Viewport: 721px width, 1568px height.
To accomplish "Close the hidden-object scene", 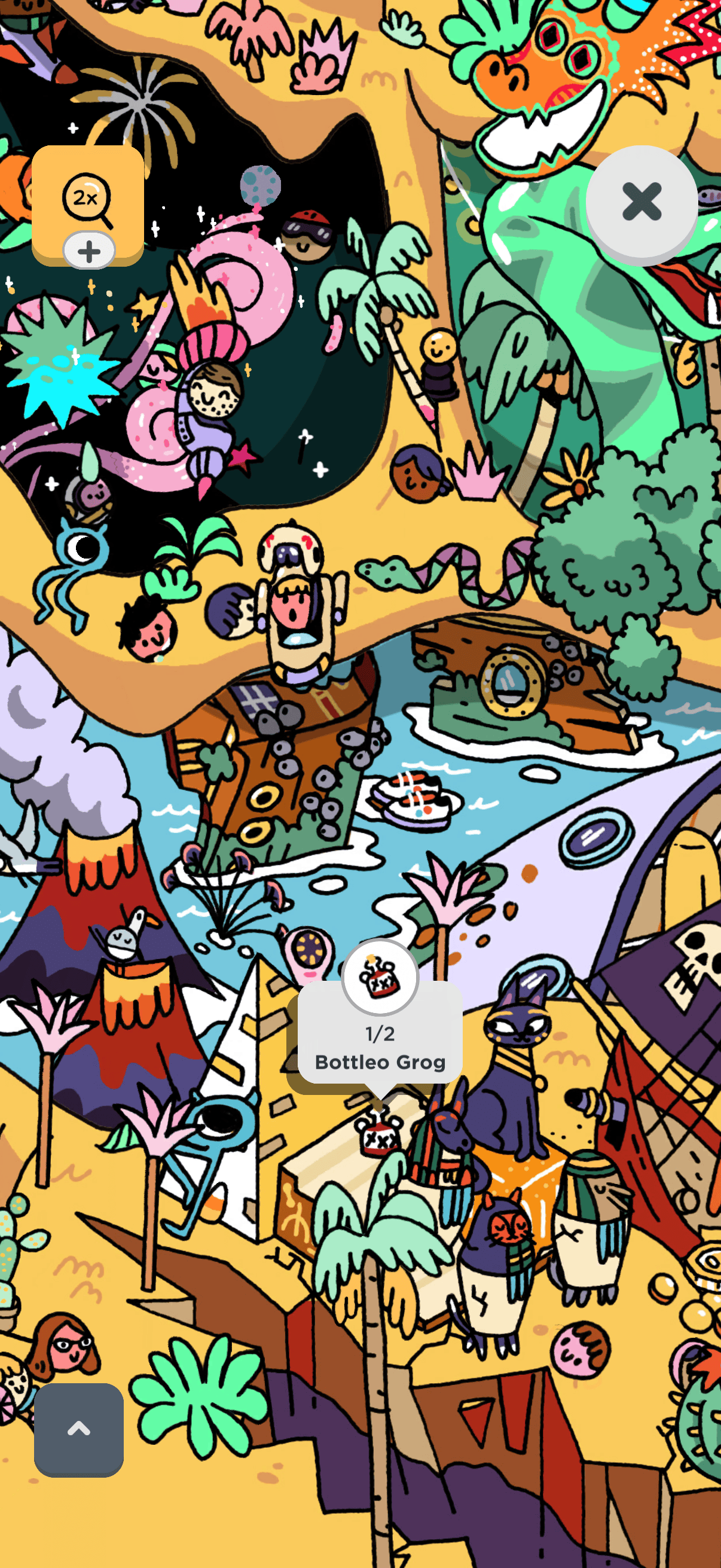I will 641,202.
